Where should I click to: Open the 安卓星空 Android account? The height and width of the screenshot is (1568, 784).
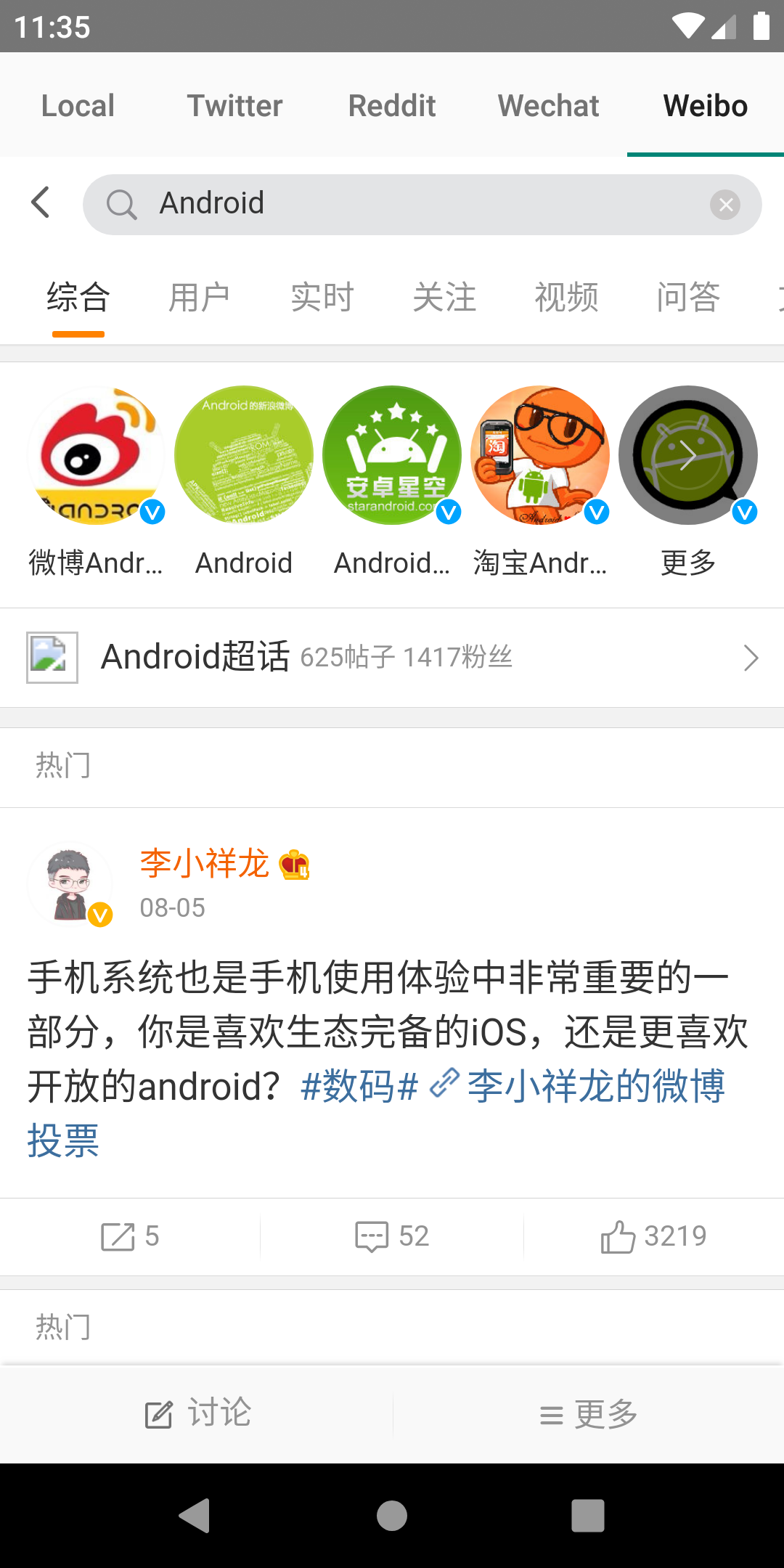(x=392, y=482)
